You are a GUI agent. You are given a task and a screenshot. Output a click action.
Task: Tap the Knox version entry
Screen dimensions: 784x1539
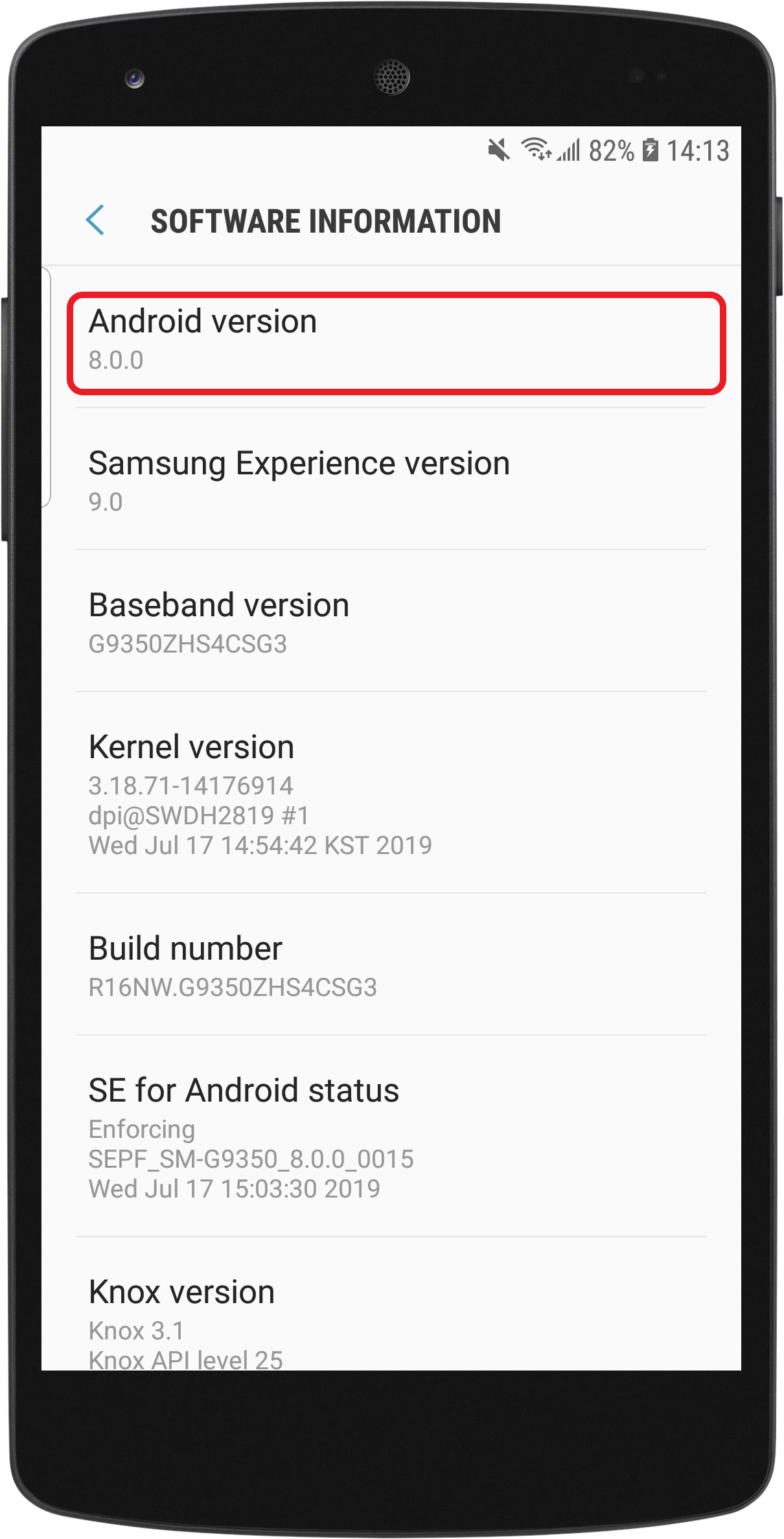[x=391, y=1304]
